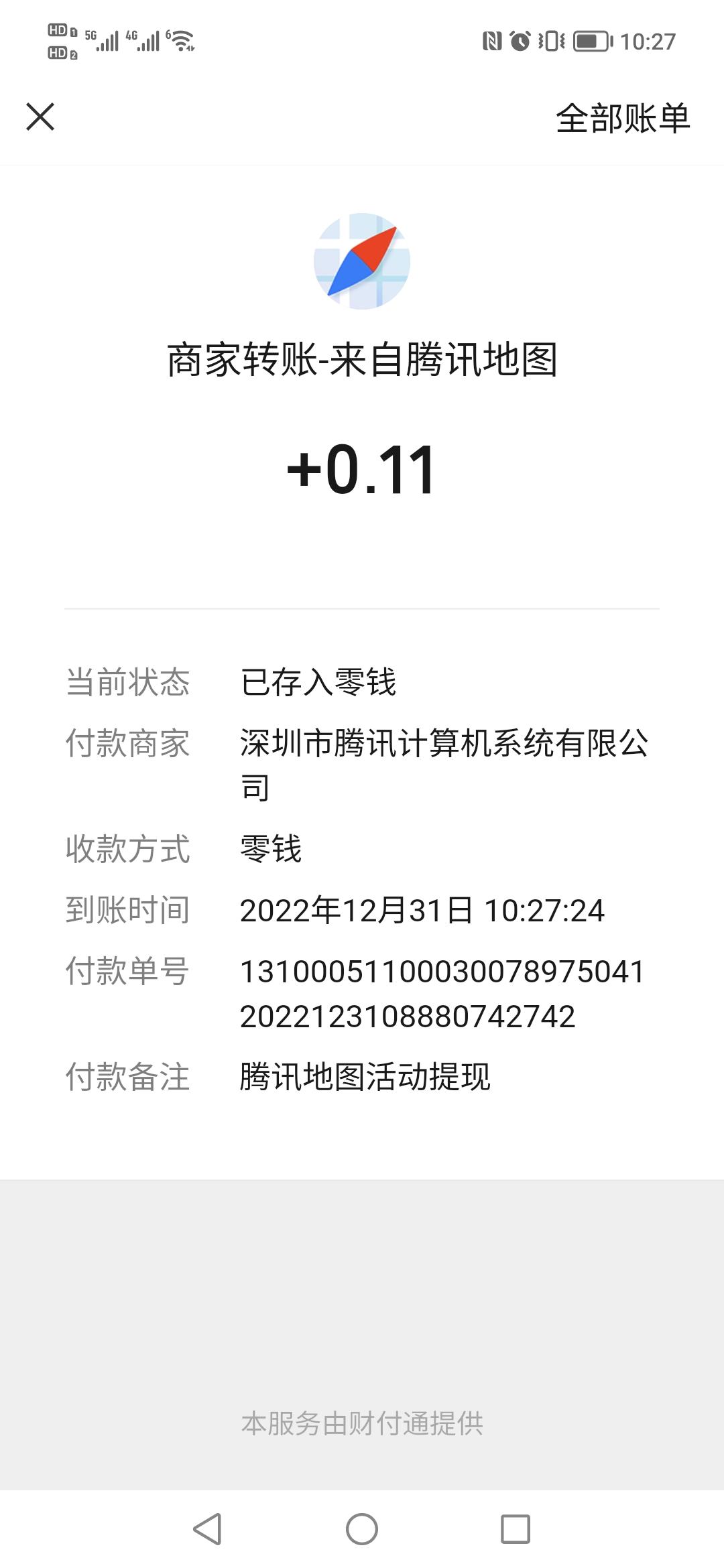Go to the home screen
Viewport: 724px width, 1568px height.
[362, 1528]
